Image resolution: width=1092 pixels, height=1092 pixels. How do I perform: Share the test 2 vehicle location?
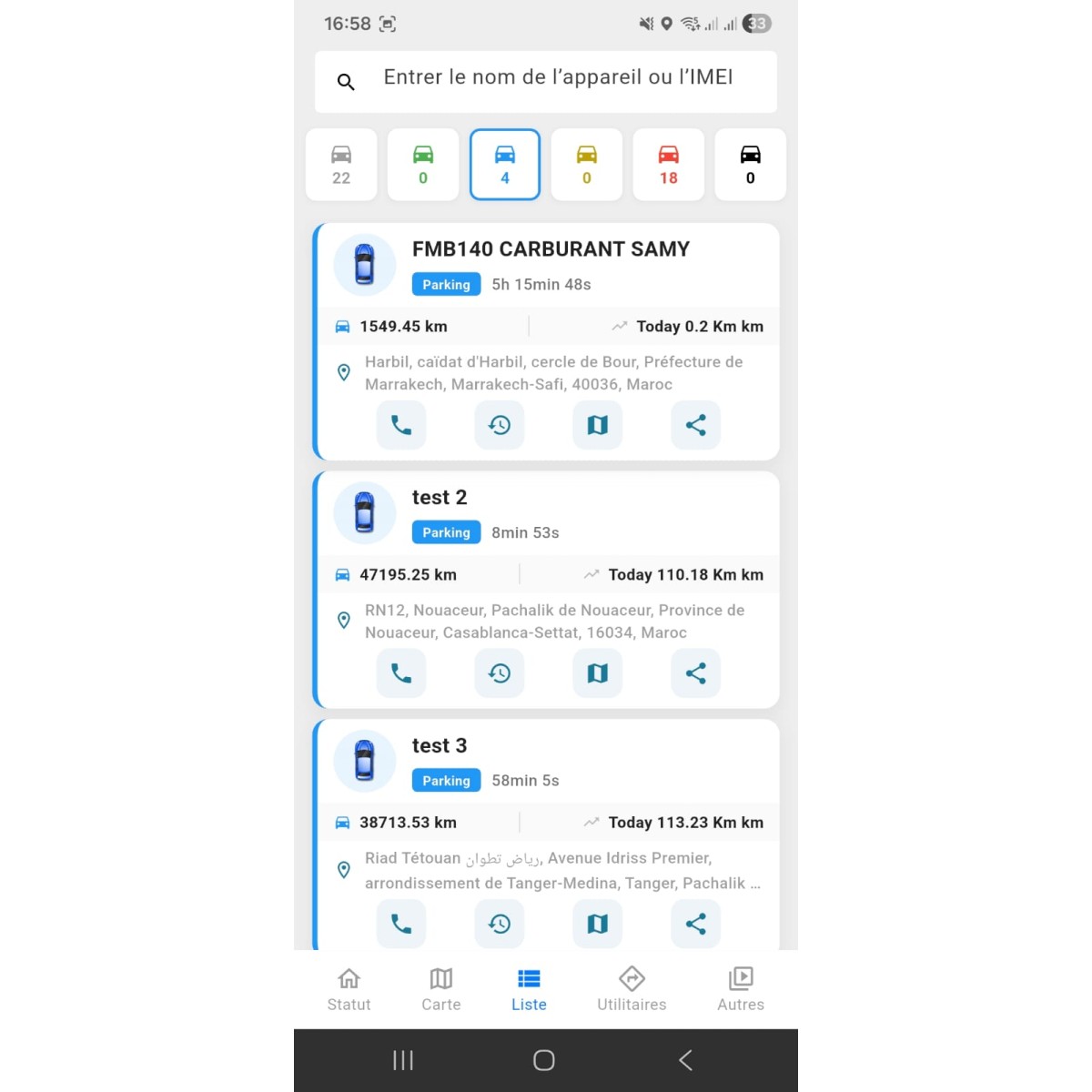pos(696,673)
